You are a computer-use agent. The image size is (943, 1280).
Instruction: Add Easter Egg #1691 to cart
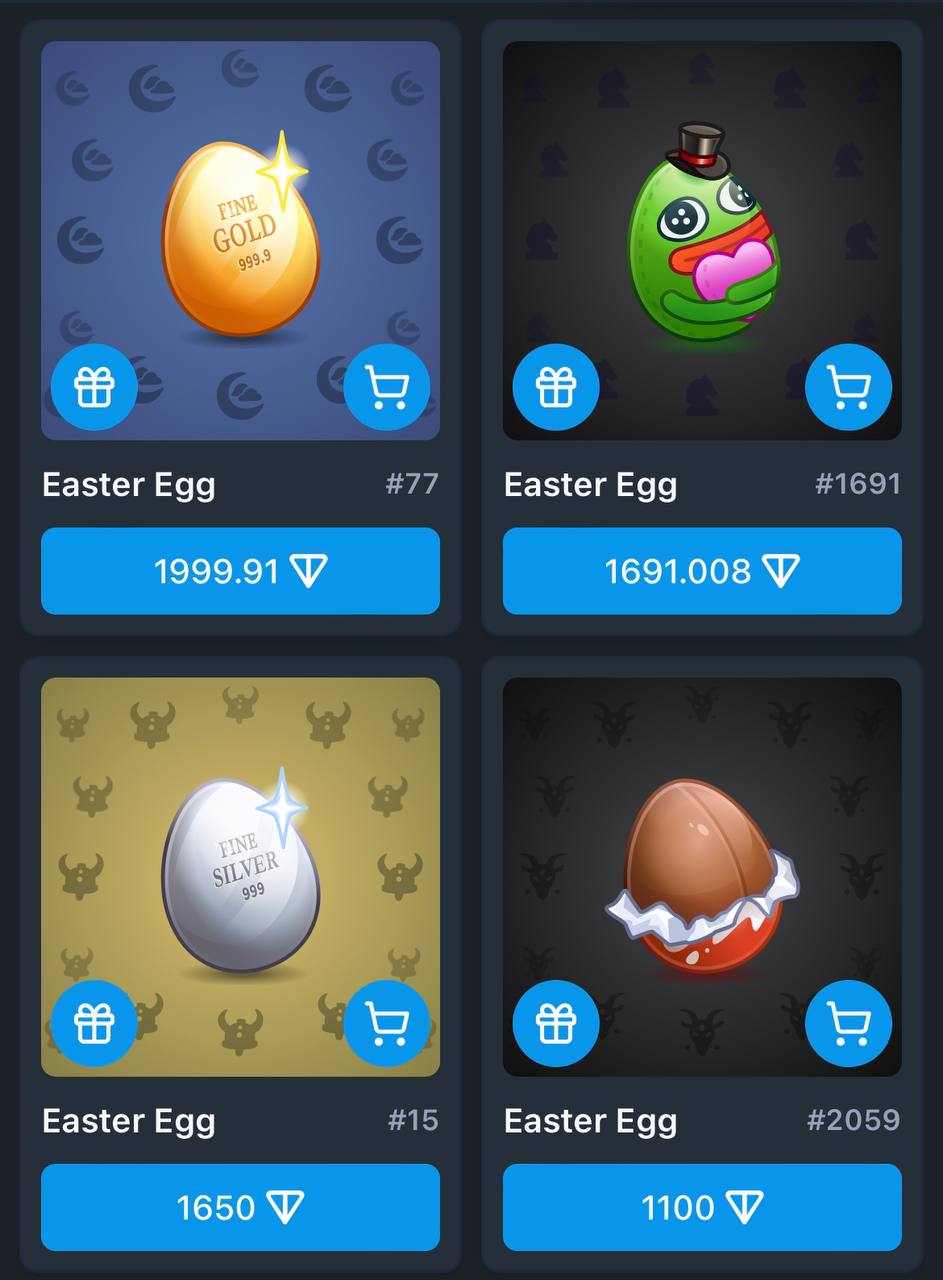pyautogui.click(x=849, y=387)
